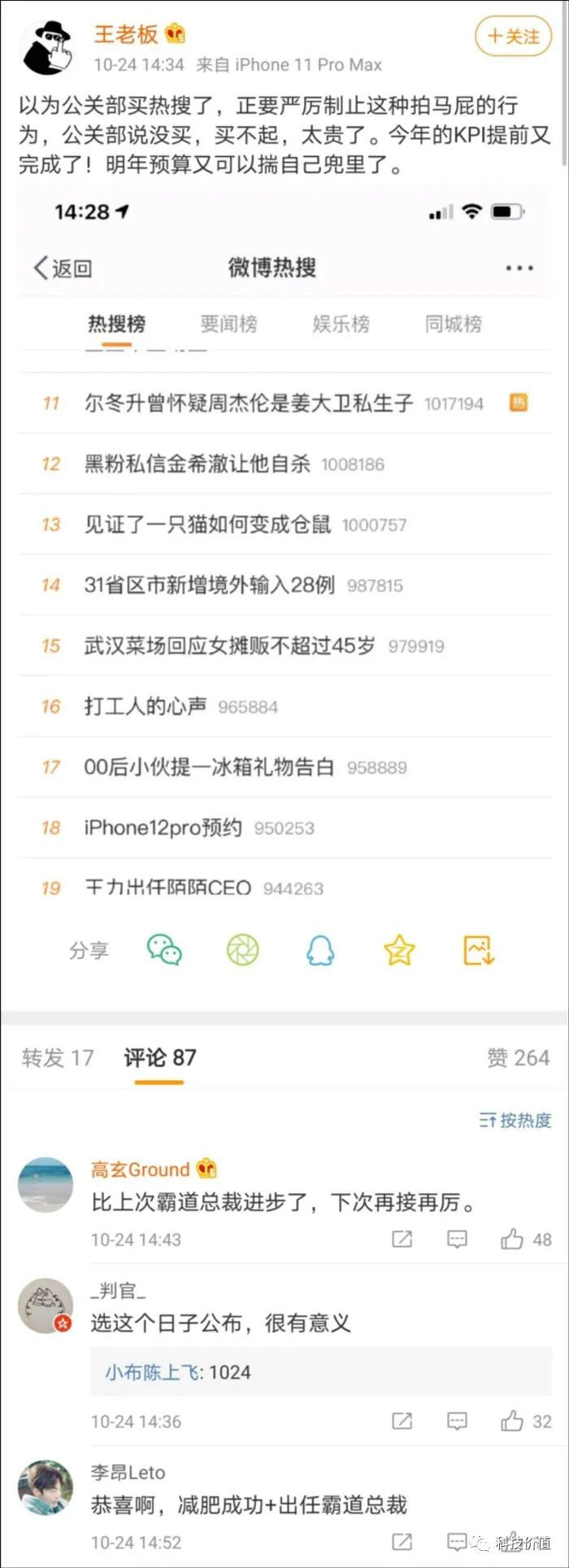Open _判官_'s avatar

pos(46,1305)
